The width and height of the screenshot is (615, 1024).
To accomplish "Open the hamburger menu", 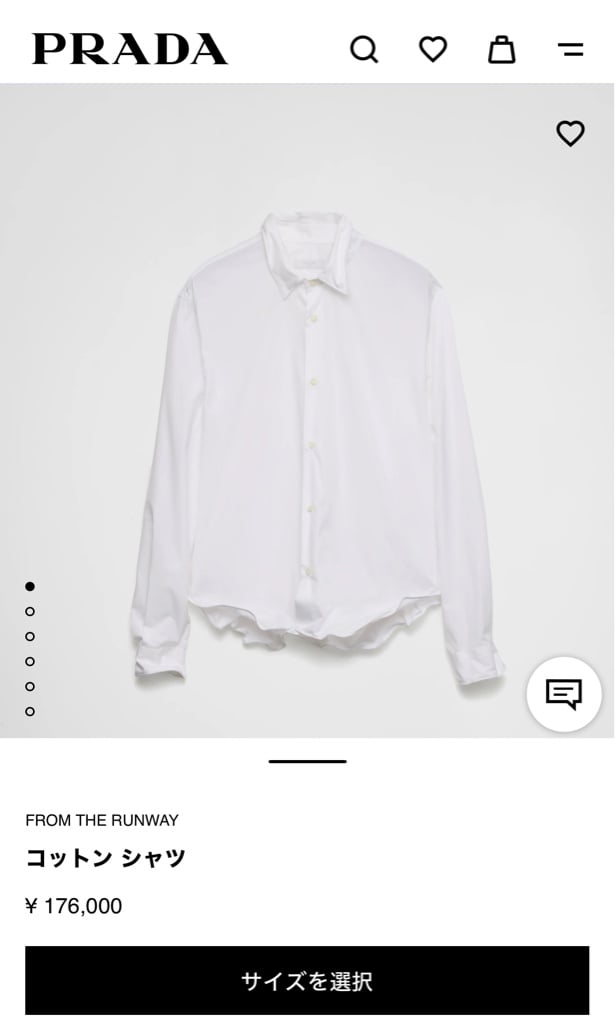I will 571,50.
